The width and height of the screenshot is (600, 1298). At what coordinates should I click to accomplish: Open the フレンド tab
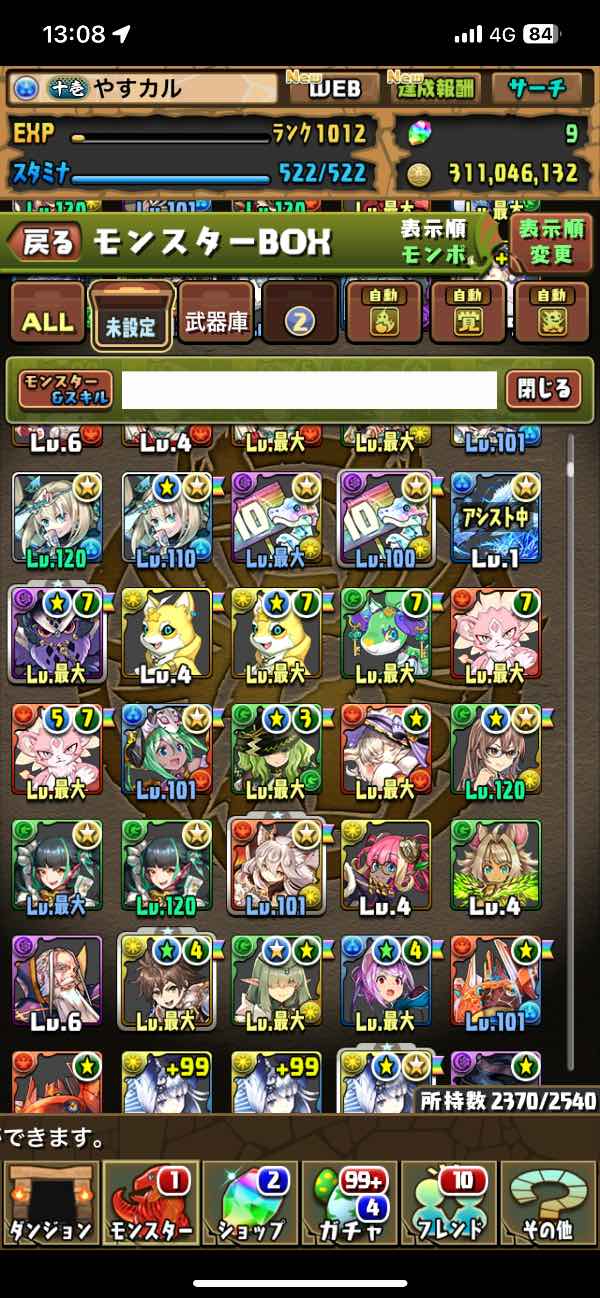450,1203
